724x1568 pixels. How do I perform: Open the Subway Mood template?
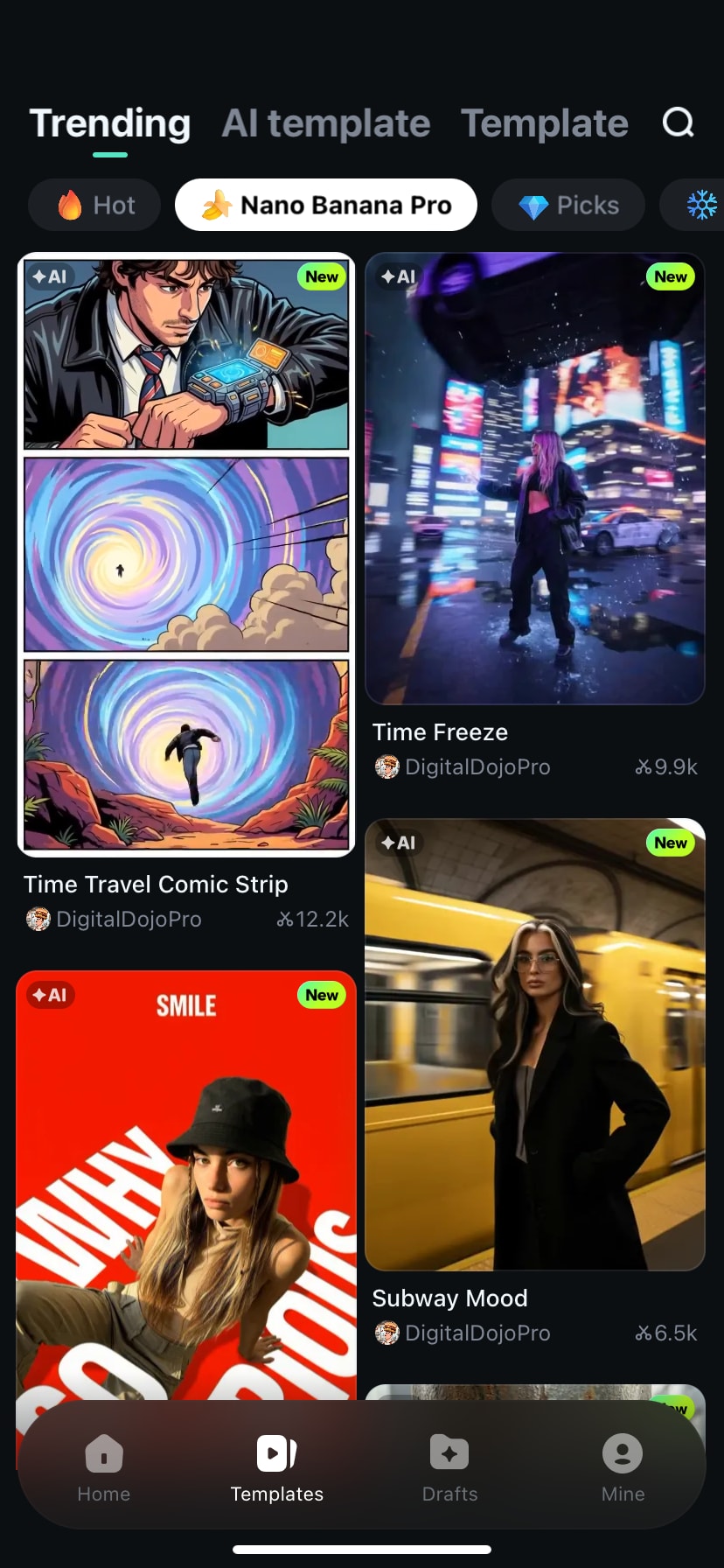point(534,1041)
